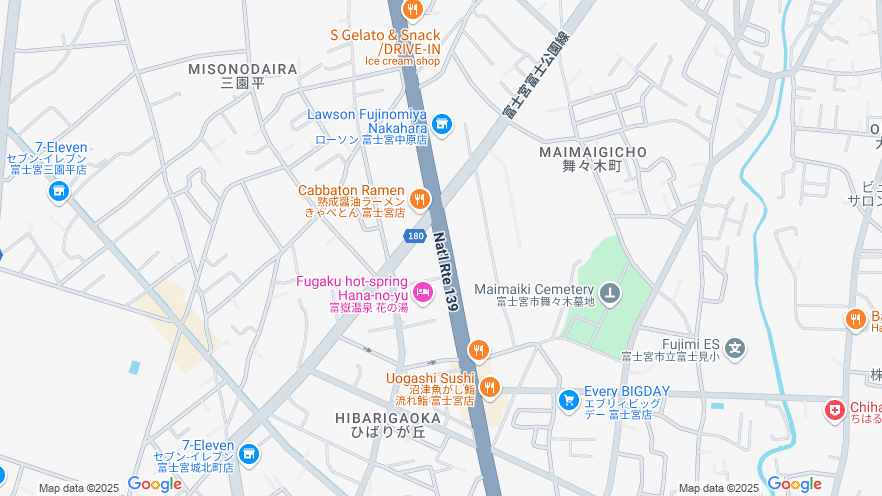Open Uogashi Sushi restaurant pin
Viewport: 882px width, 496px height.
point(489,386)
